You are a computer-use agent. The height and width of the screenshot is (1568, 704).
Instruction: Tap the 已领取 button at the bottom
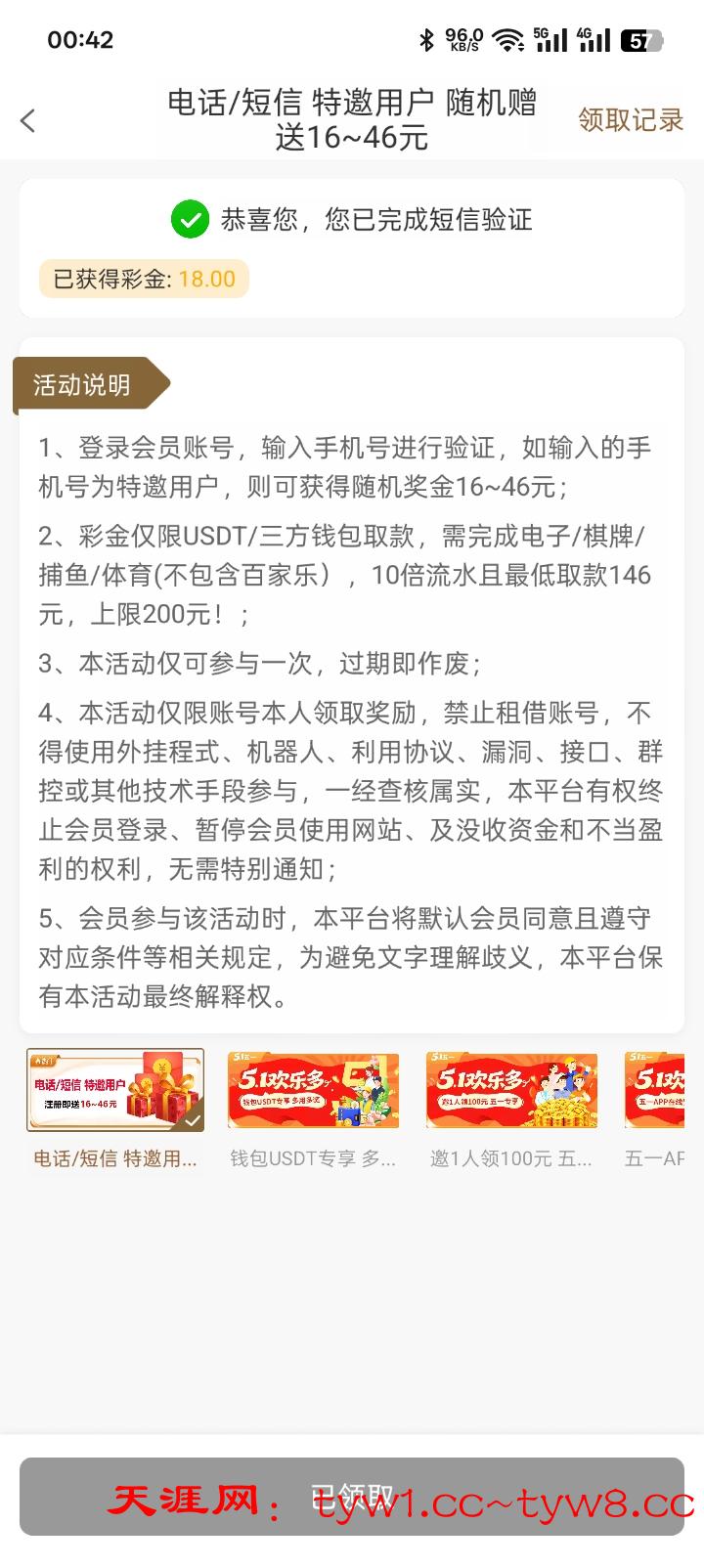[x=352, y=1496]
